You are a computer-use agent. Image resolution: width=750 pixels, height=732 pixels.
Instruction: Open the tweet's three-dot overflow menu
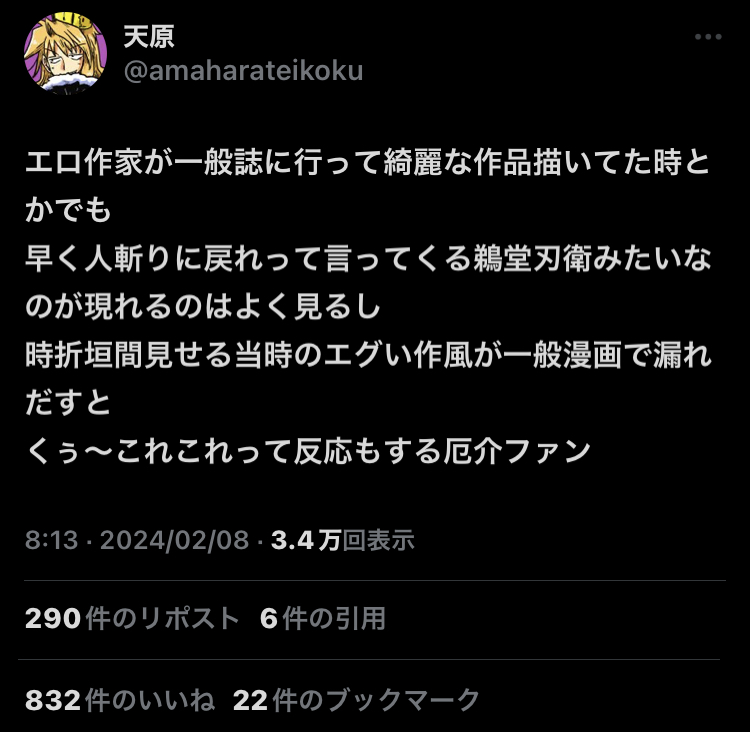tap(707, 37)
